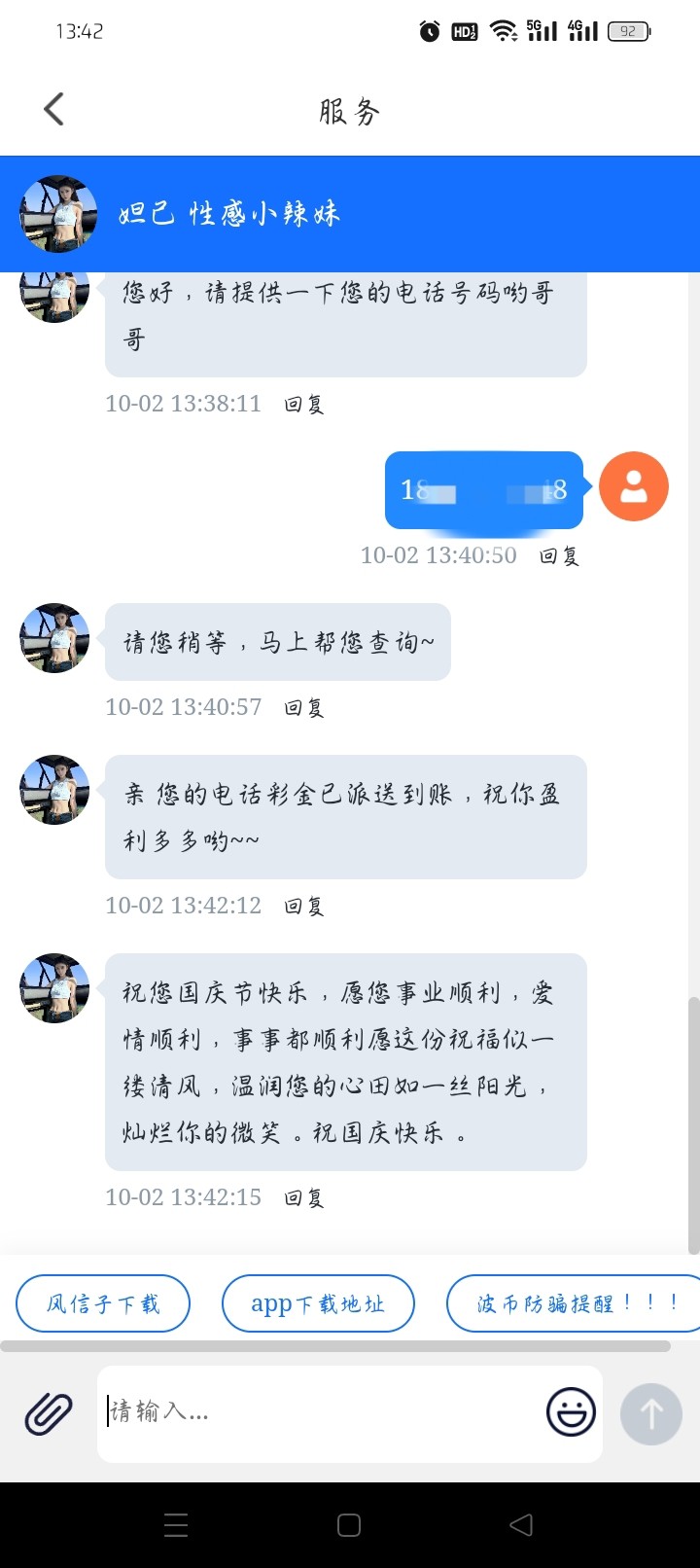The image size is (700, 1568).
Task: Tap the avatar next to the 您好 phone request message
Action: click(x=53, y=299)
